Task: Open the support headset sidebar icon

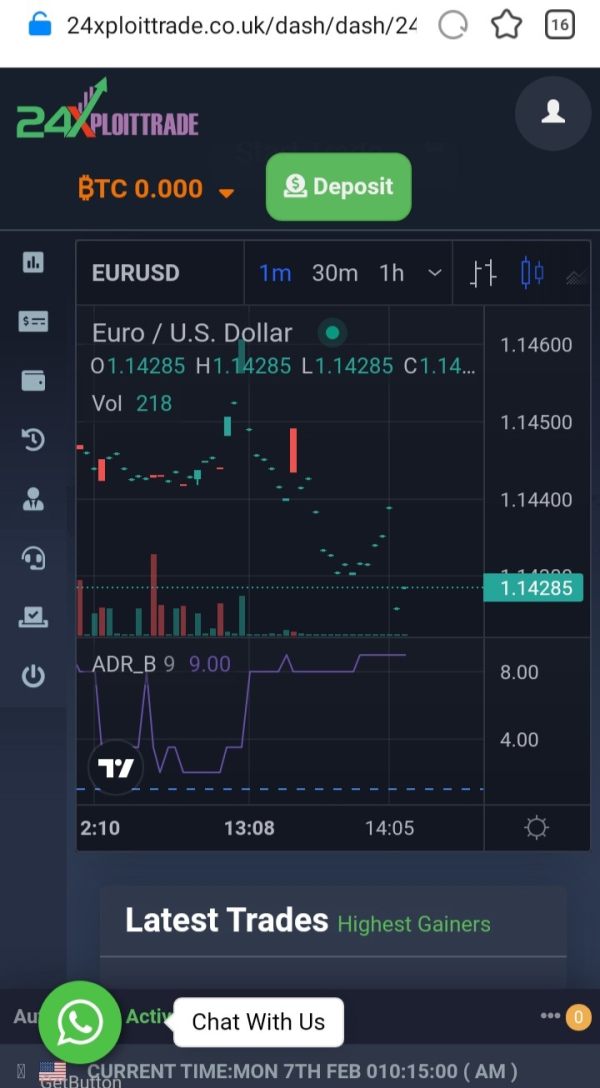Action: pos(33,557)
